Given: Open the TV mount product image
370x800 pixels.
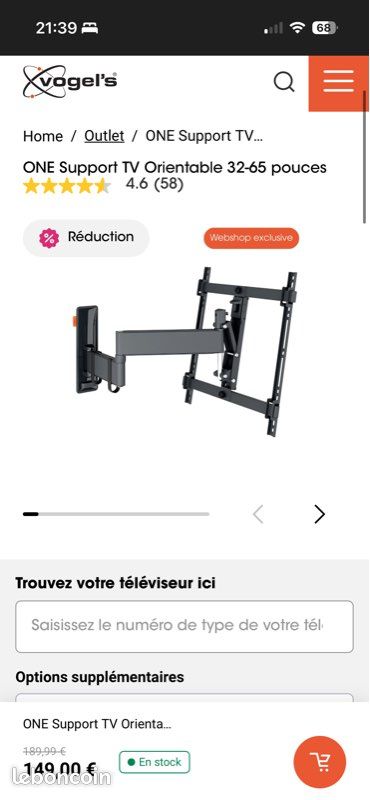Looking at the screenshot, I should (186, 352).
